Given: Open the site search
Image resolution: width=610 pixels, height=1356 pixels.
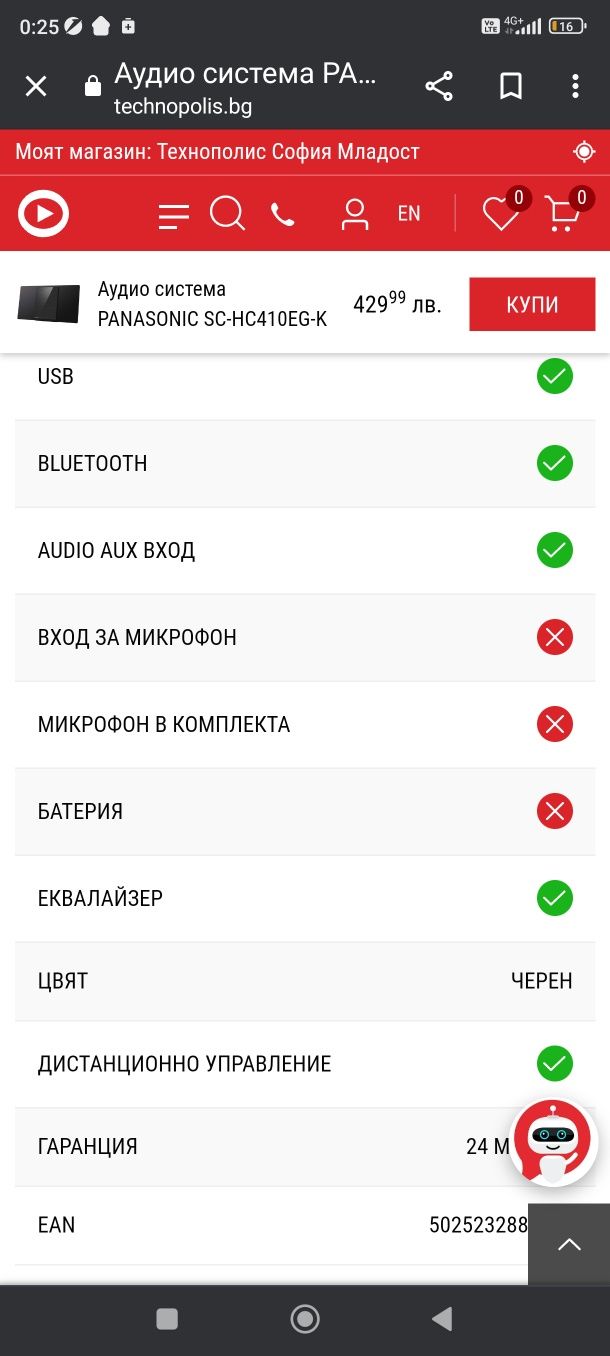Looking at the screenshot, I should tap(227, 214).
